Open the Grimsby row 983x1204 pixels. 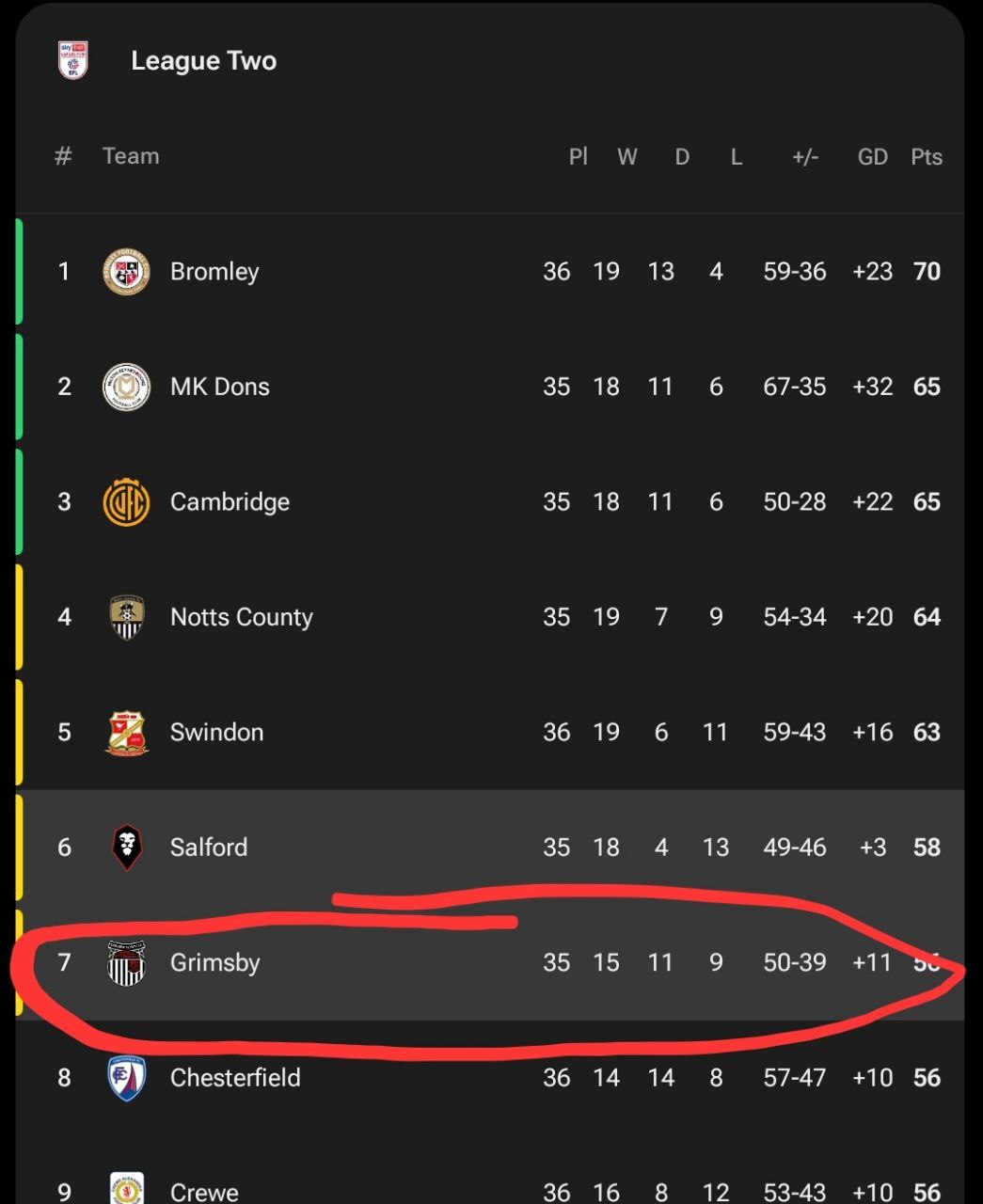[490, 962]
